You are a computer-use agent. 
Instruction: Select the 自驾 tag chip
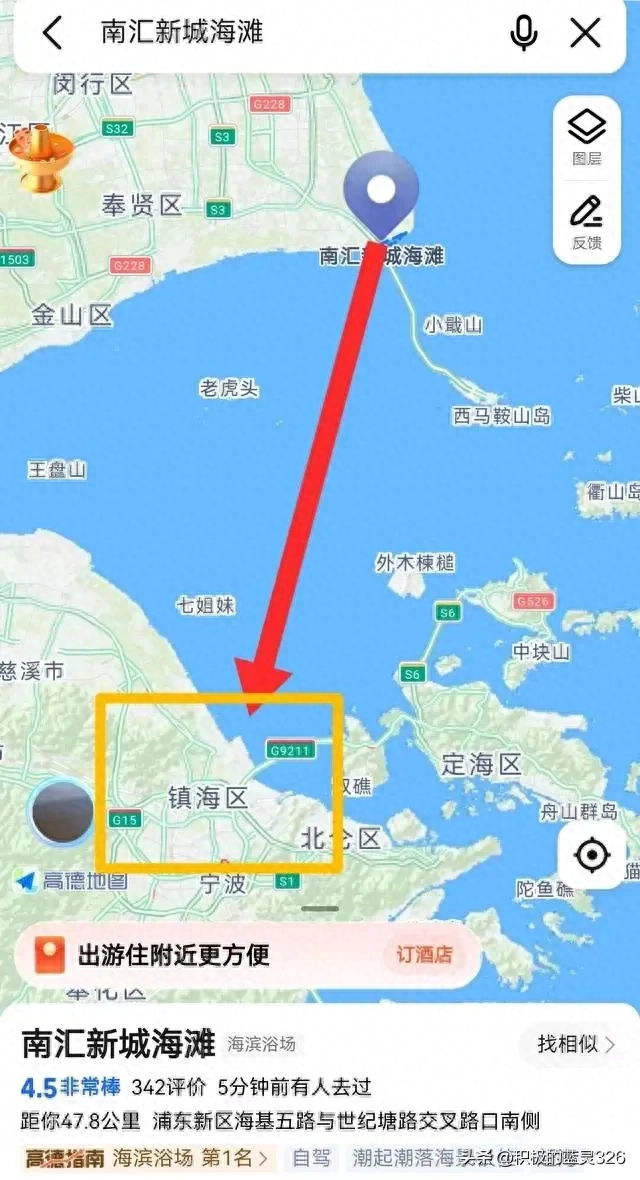[311, 1158]
